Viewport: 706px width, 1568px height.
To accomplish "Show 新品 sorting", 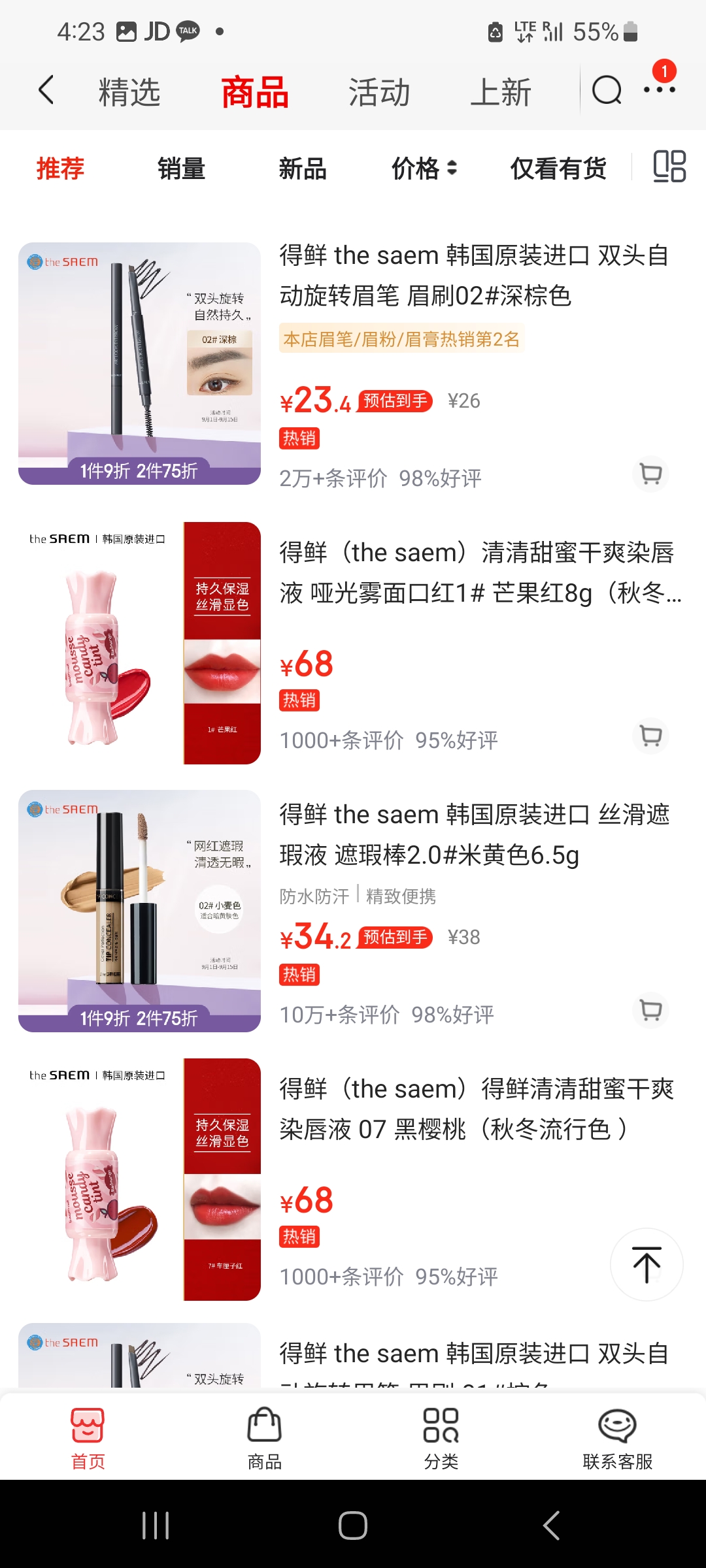I will [x=302, y=169].
